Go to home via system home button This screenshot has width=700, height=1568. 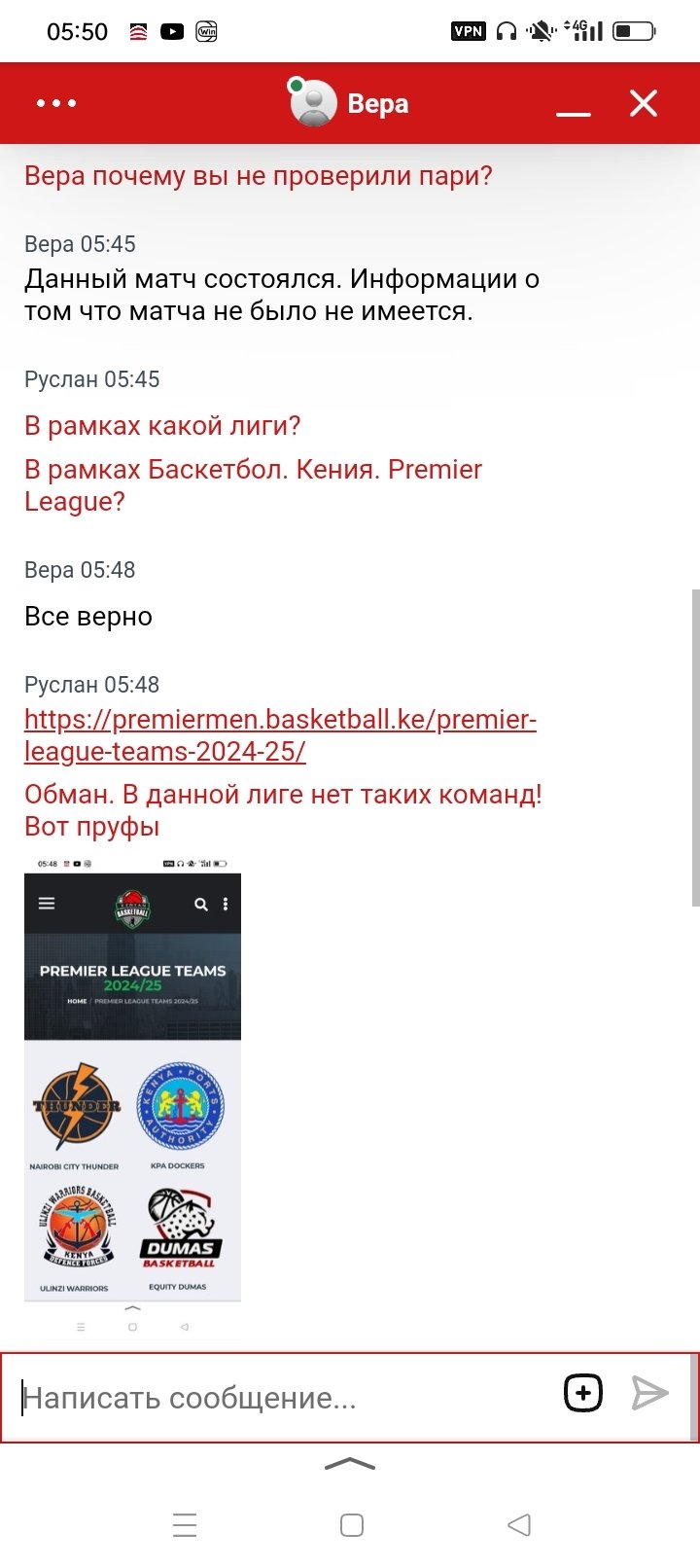pyautogui.click(x=352, y=1524)
